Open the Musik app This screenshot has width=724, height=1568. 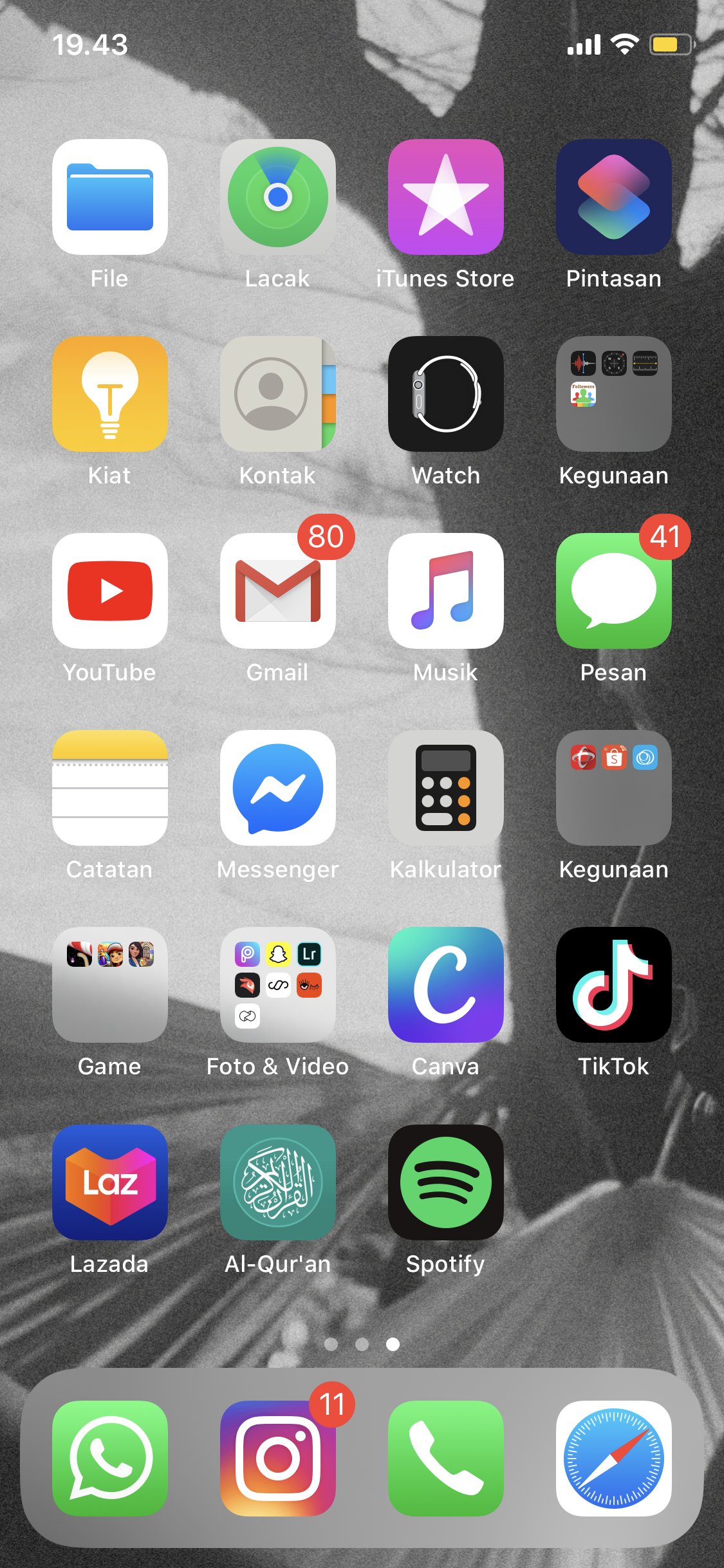pyautogui.click(x=446, y=591)
